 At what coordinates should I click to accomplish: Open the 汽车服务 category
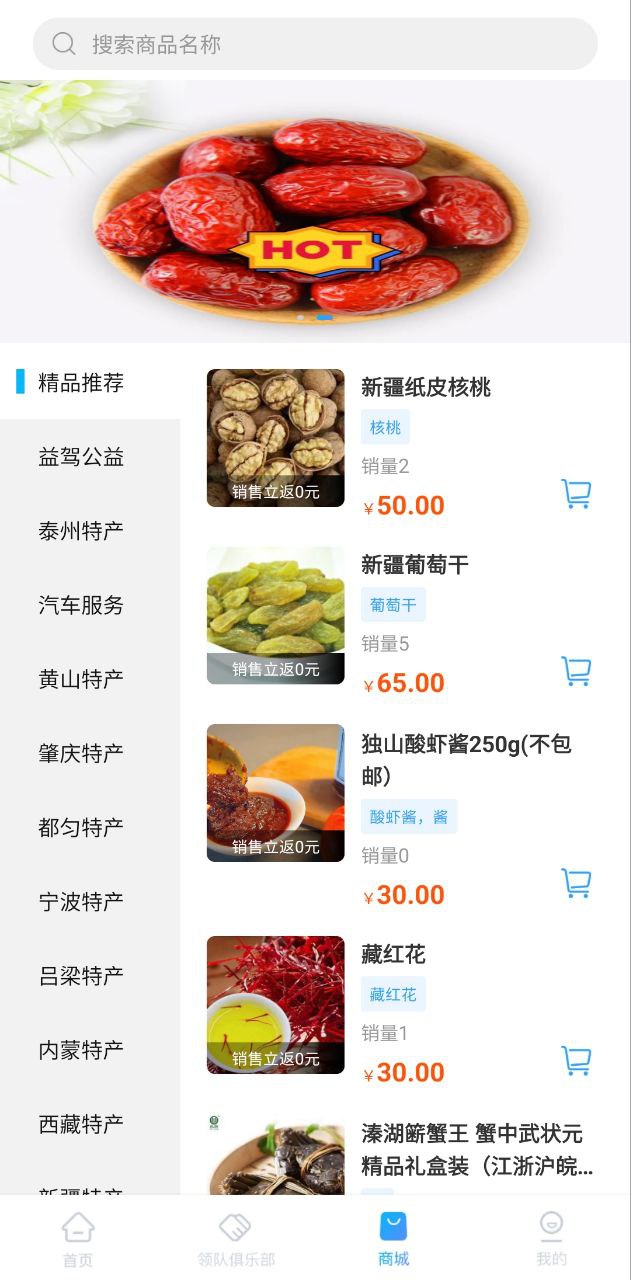81,605
